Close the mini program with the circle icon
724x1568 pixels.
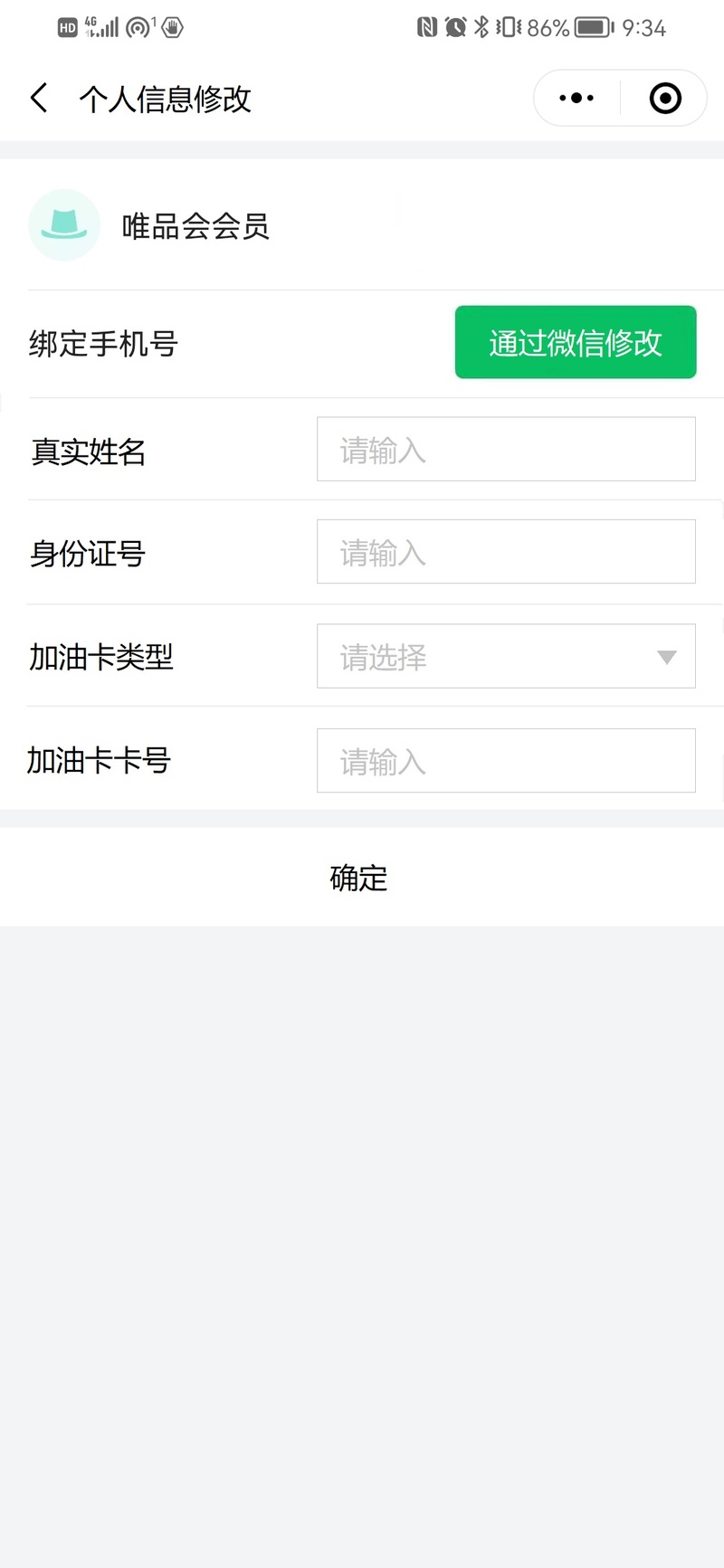[665, 98]
